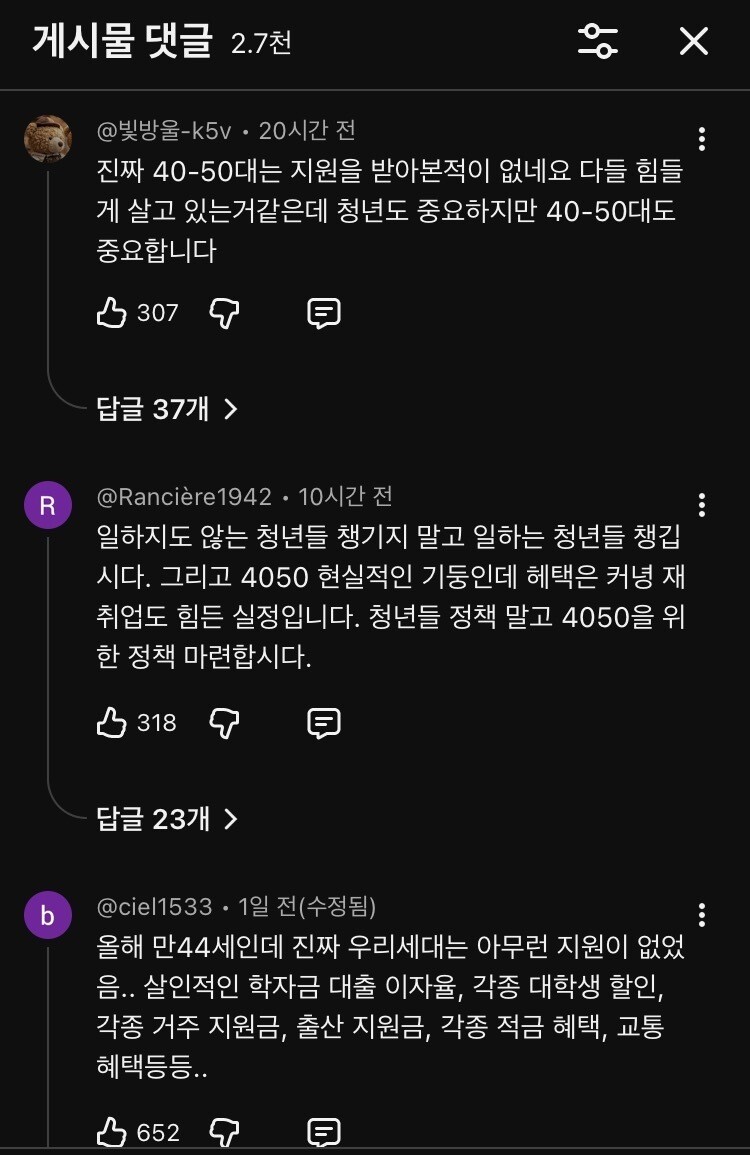The image size is (750, 1155).
Task: Like the comment by @빛방울-k5v
Action: click(111, 312)
